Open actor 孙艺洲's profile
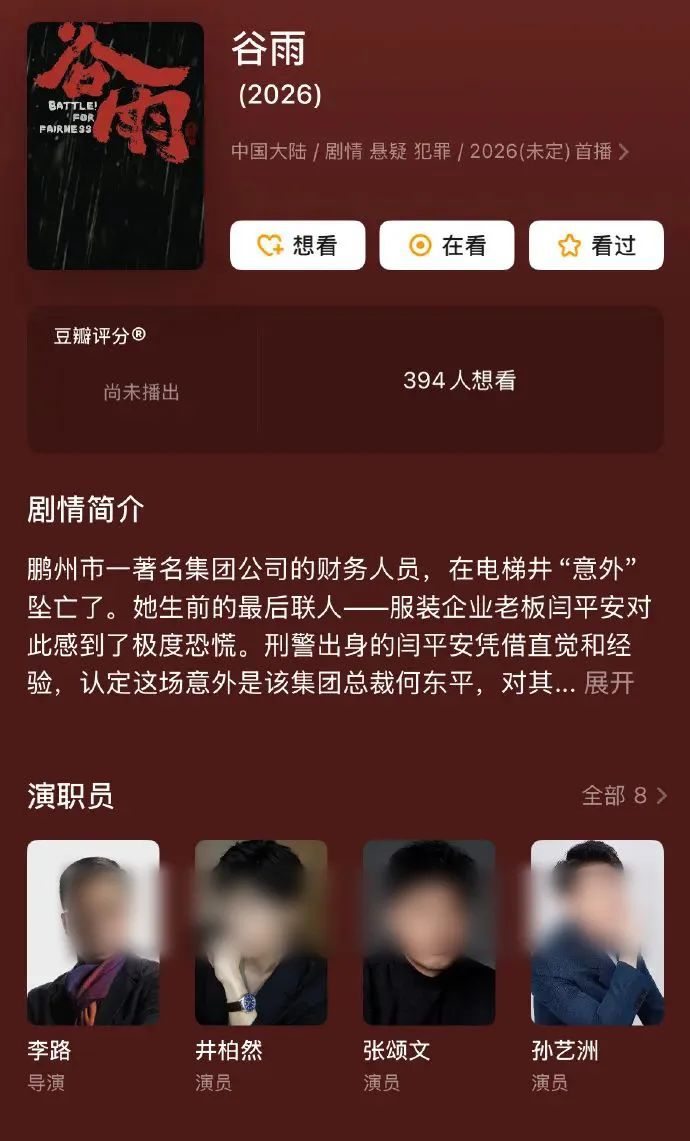The height and width of the screenshot is (1141, 690). [597, 932]
